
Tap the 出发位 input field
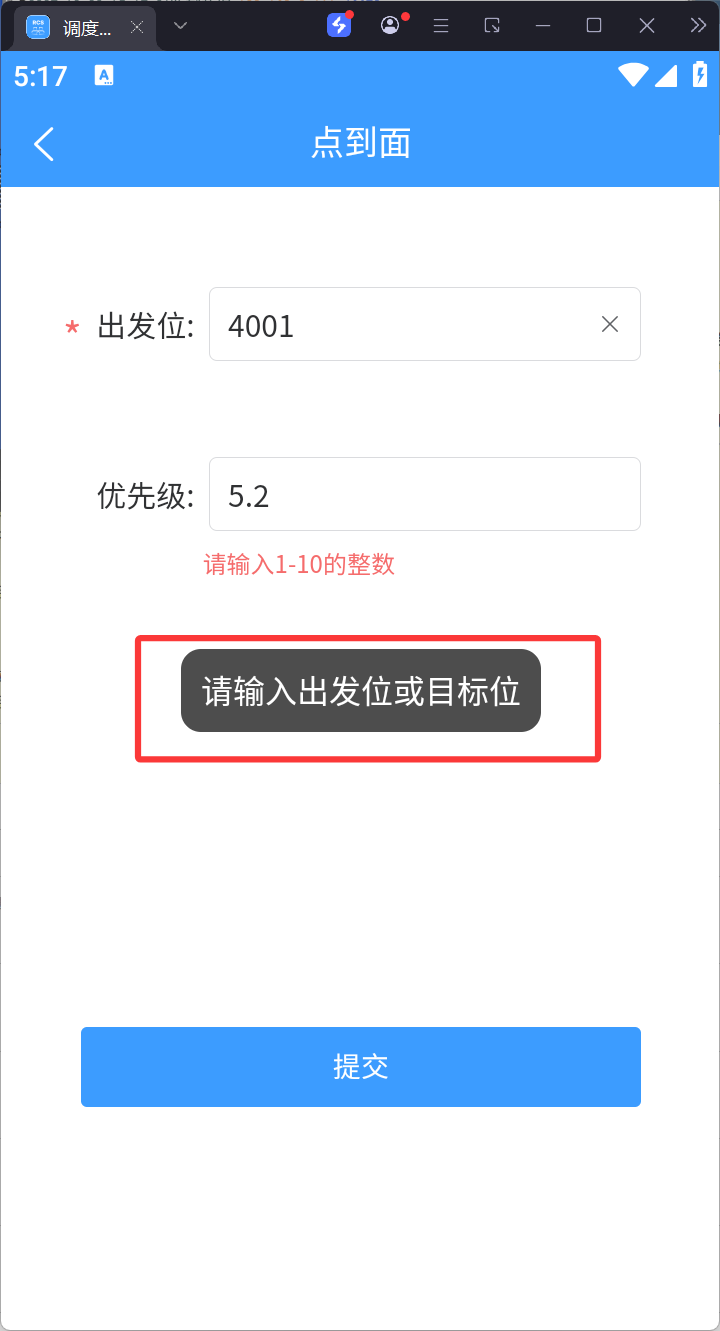click(400, 324)
